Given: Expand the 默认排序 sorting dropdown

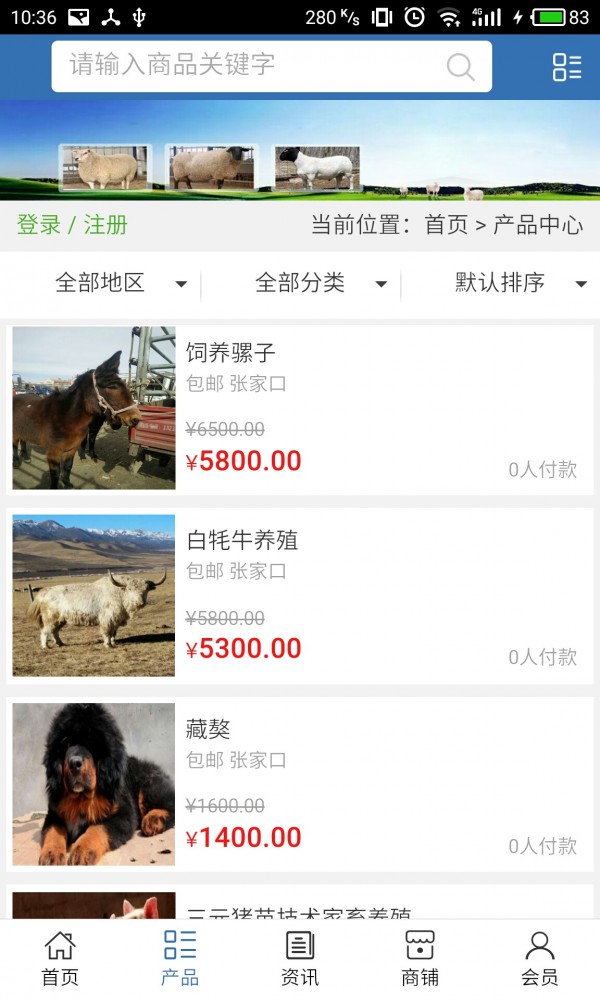Looking at the screenshot, I should tap(520, 283).
